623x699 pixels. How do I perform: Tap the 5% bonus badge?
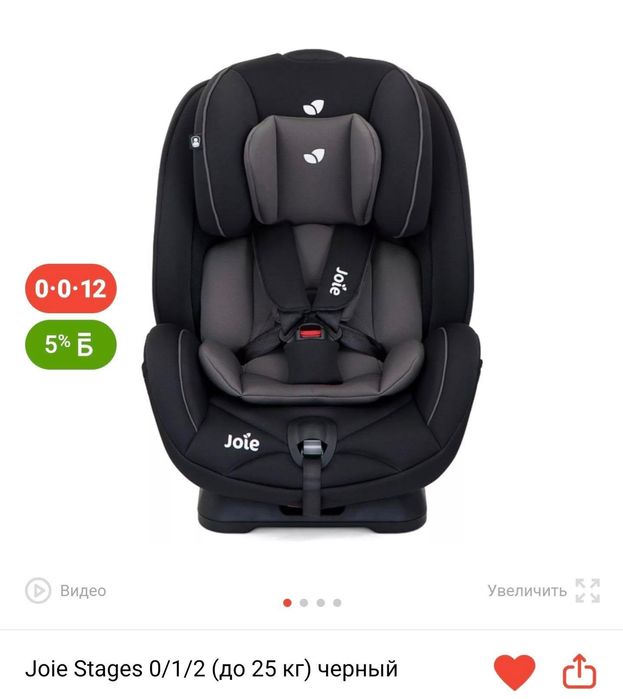(70, 344)
